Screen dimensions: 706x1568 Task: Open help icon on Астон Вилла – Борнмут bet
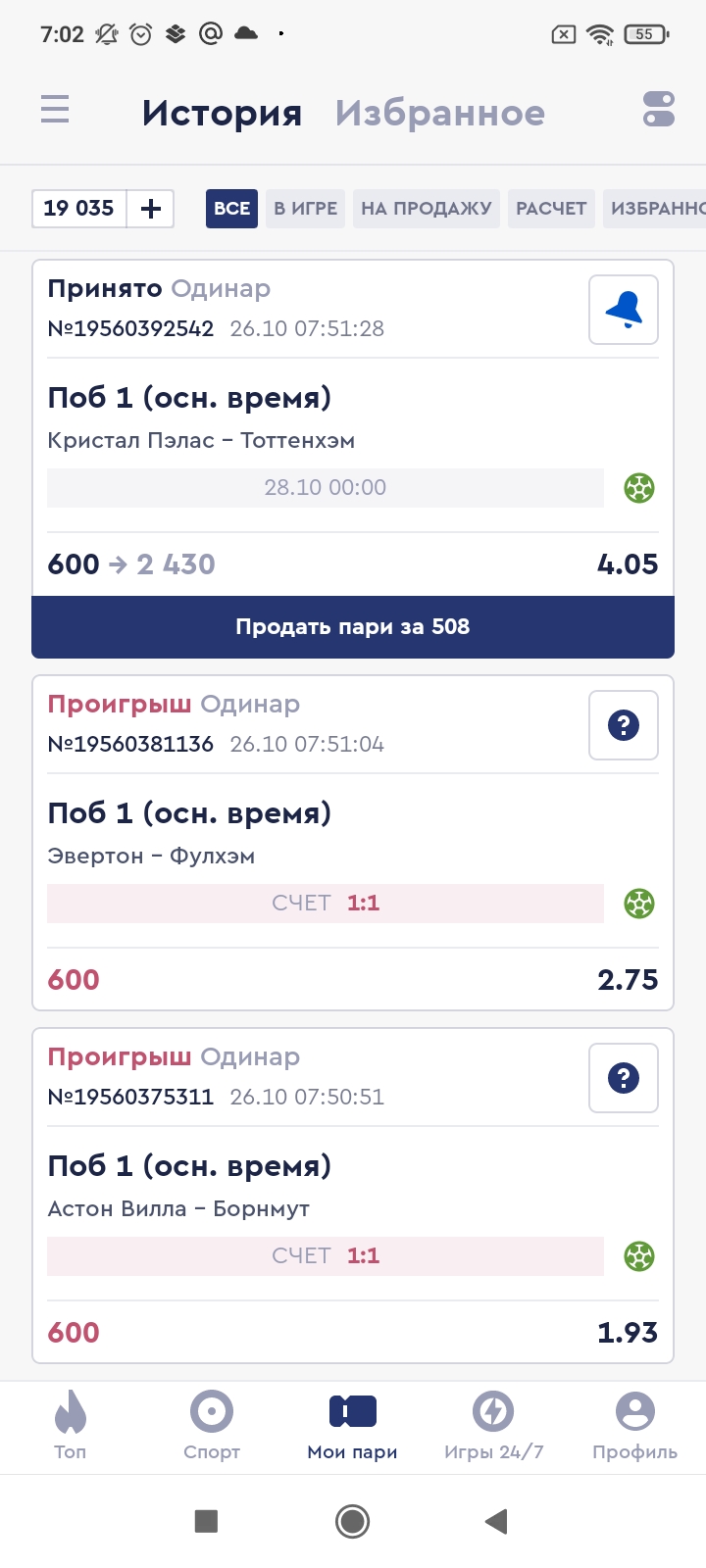tap(623, 1078)
